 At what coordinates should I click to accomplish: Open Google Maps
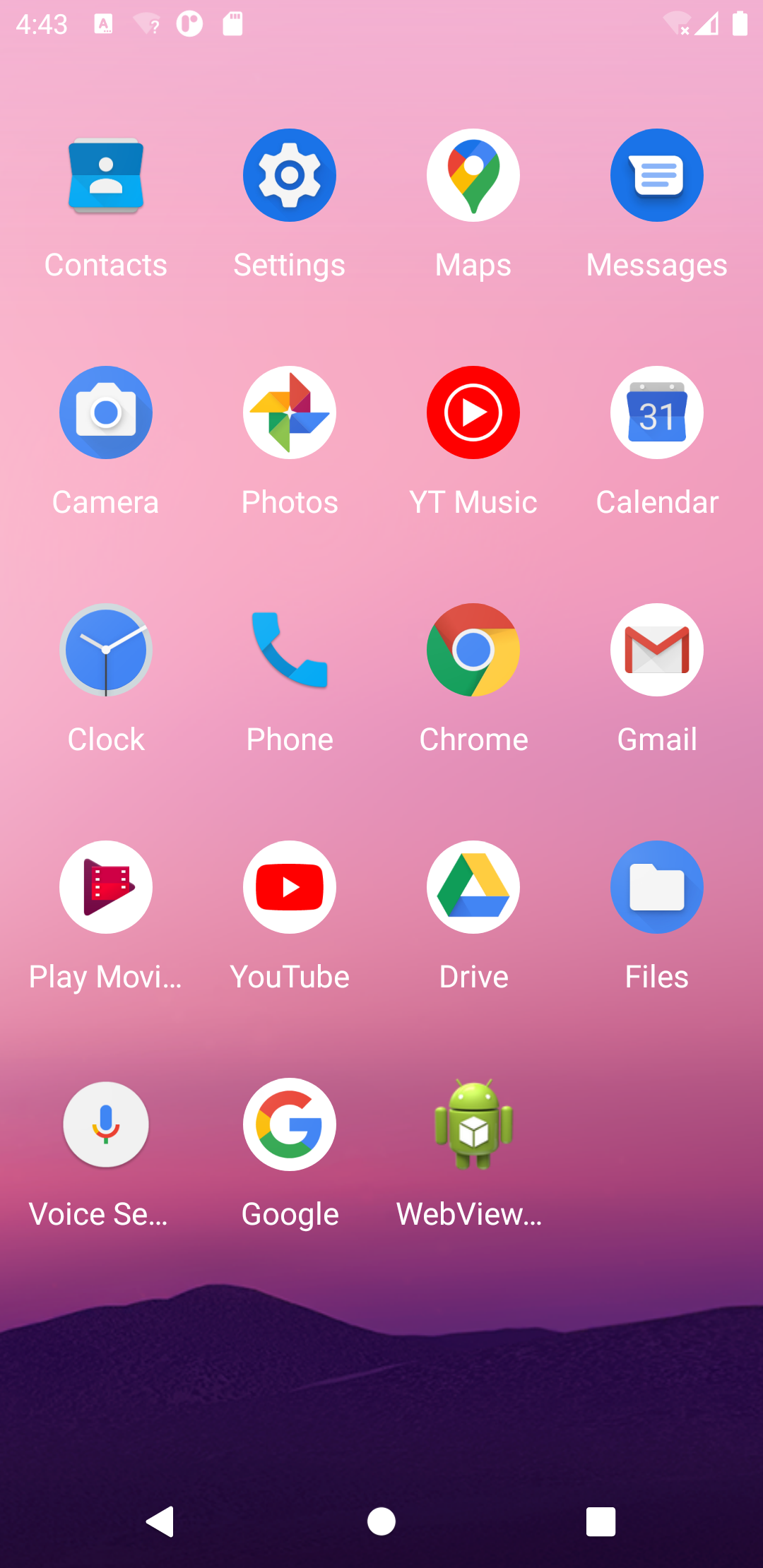click(x=473, y=176)
